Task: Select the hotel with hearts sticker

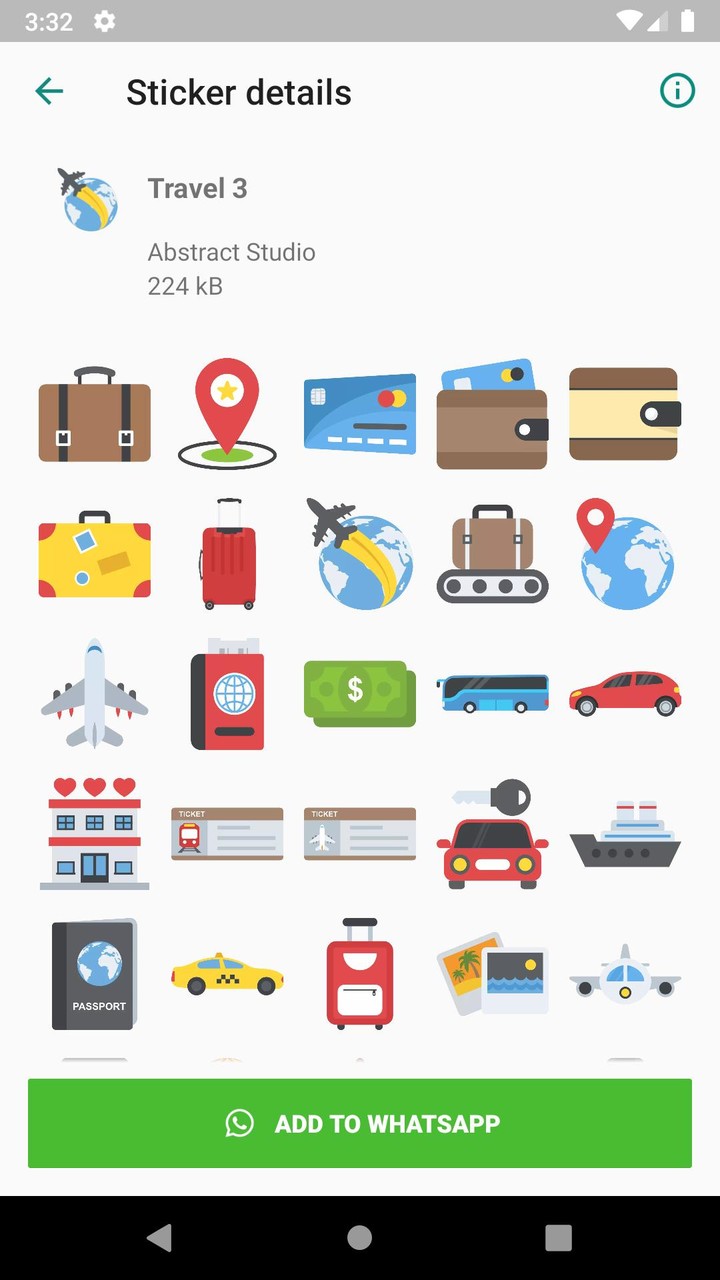Action: [x=94, y=833]
